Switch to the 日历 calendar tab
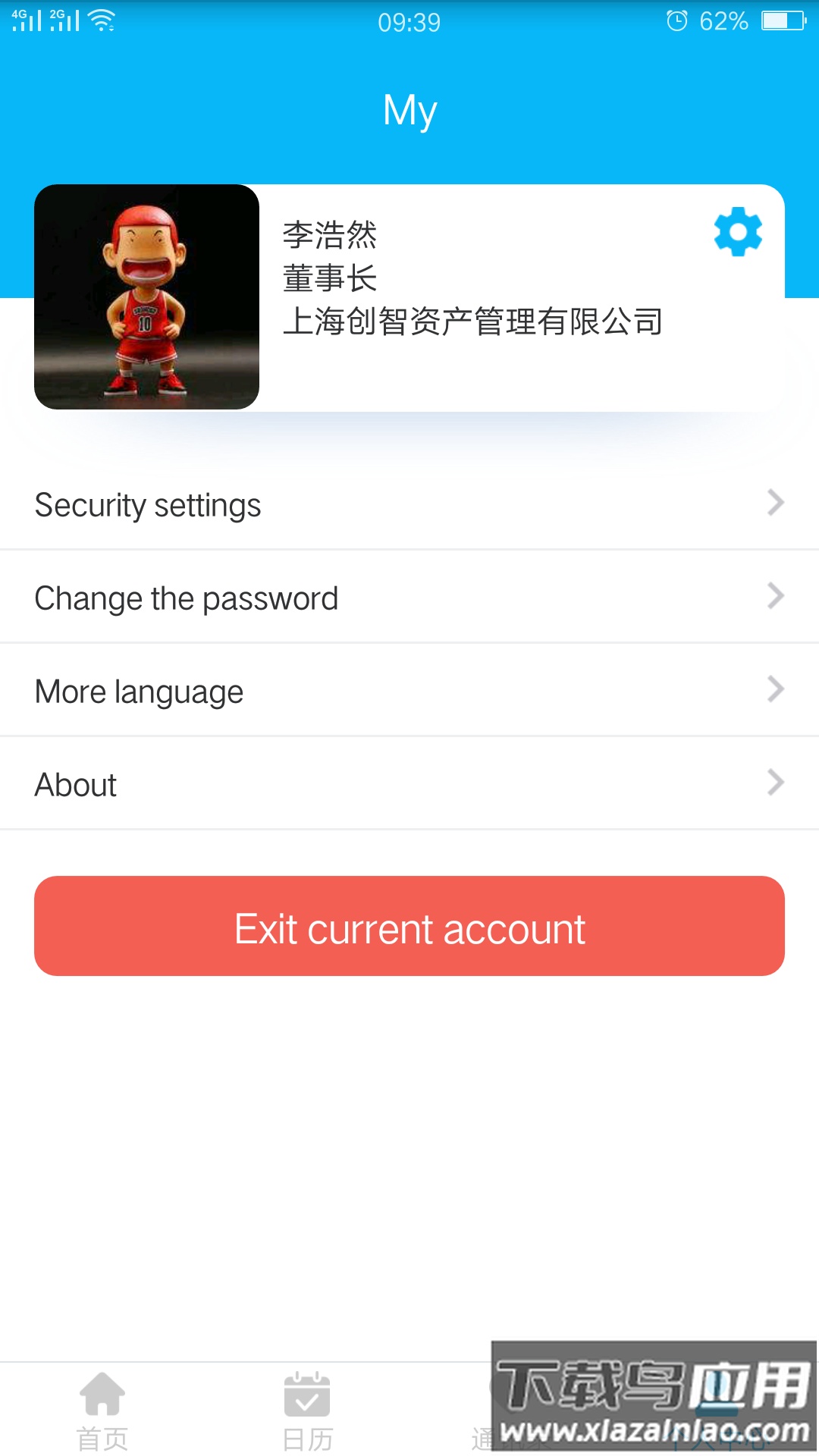The image size is (819, 1456). (x=307, y=1410)
